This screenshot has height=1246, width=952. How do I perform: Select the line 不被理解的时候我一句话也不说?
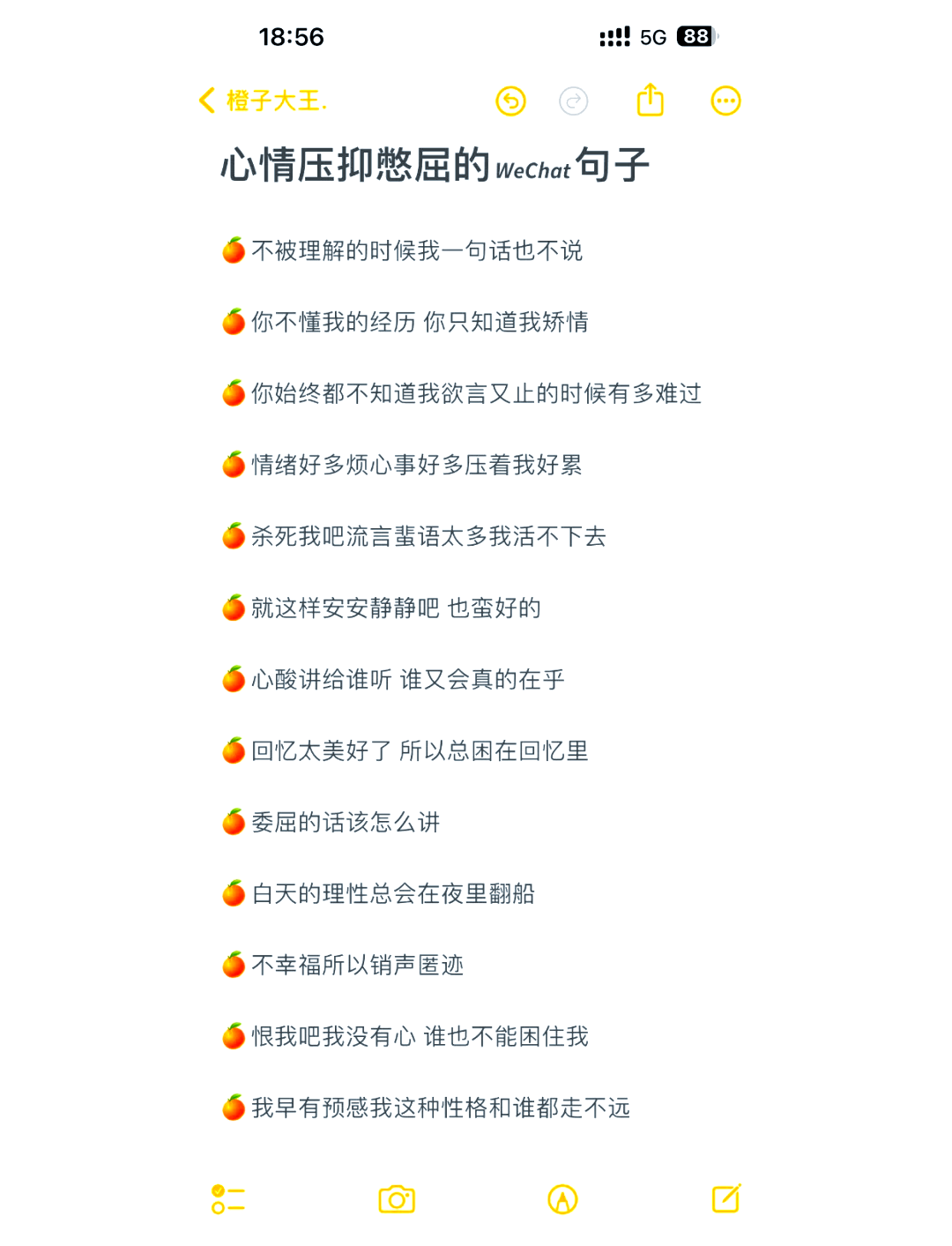pos(414,250)
